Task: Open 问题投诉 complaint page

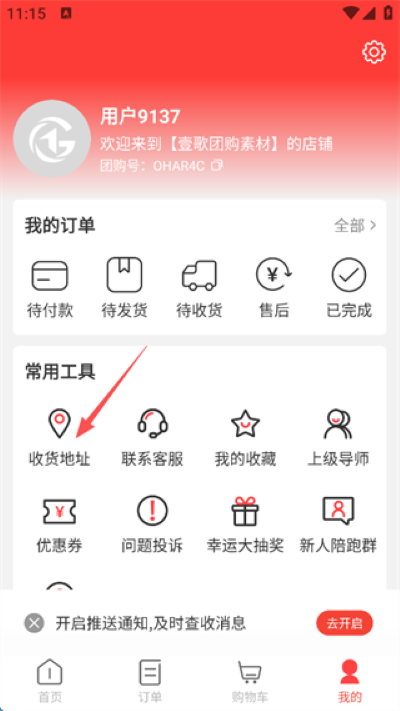Action: [x=152, y=524]
